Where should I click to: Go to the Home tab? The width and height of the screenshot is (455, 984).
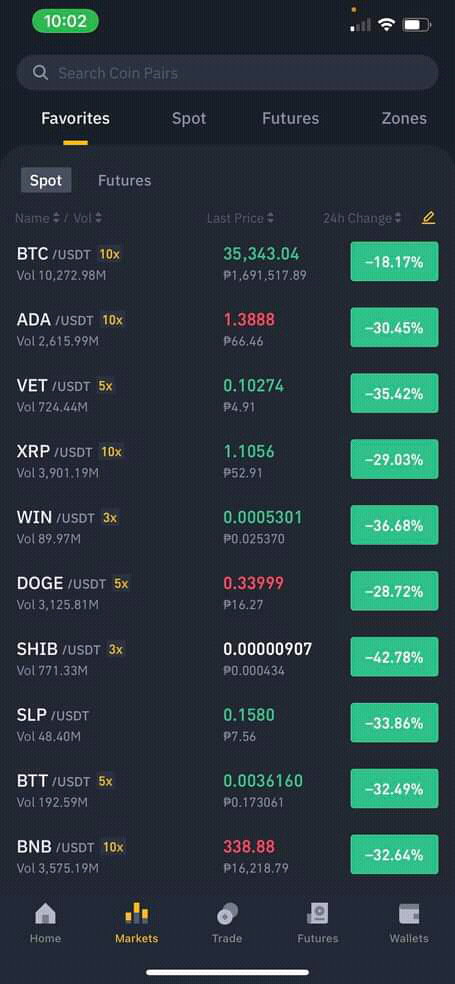point(45,923)
